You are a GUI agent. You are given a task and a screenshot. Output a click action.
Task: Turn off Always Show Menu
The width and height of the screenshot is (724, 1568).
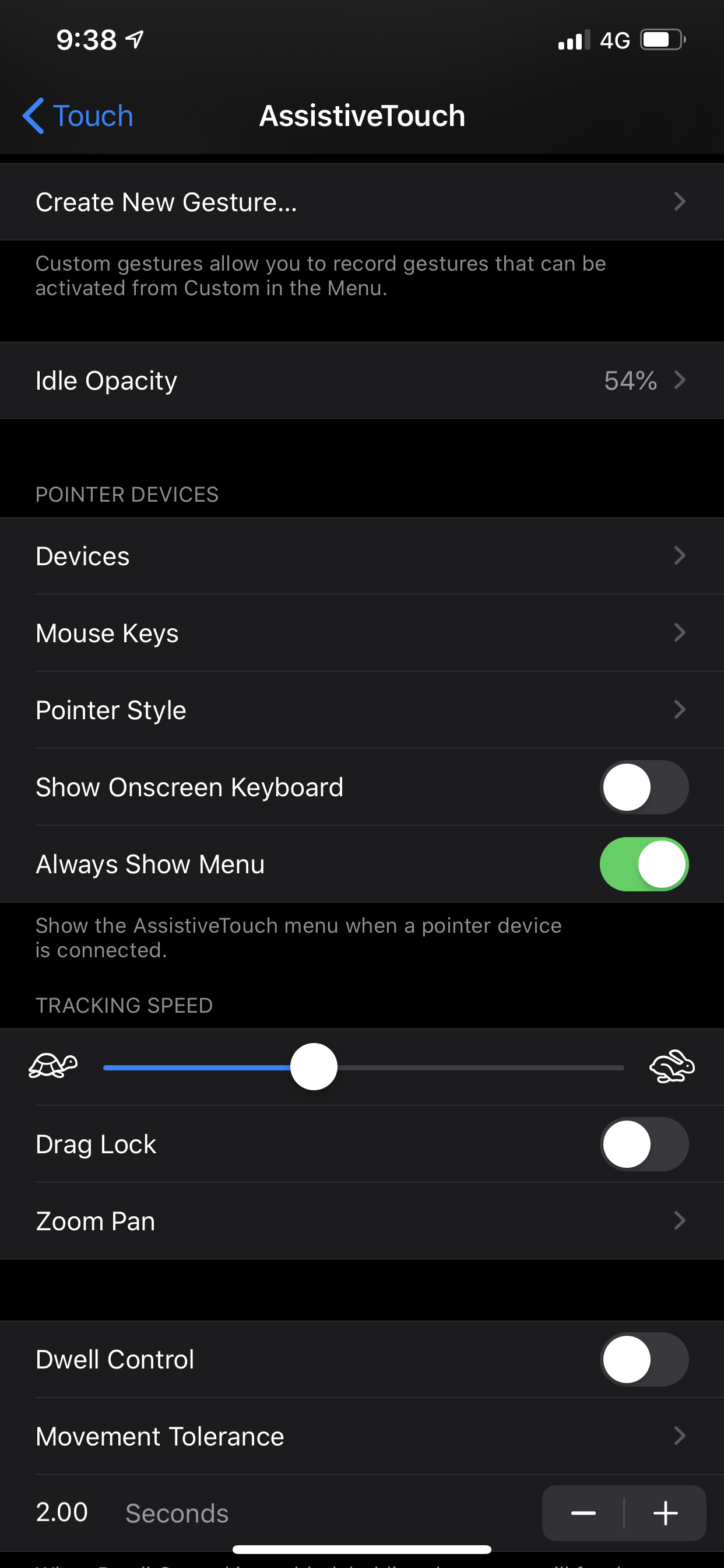(x=644, y=864)
